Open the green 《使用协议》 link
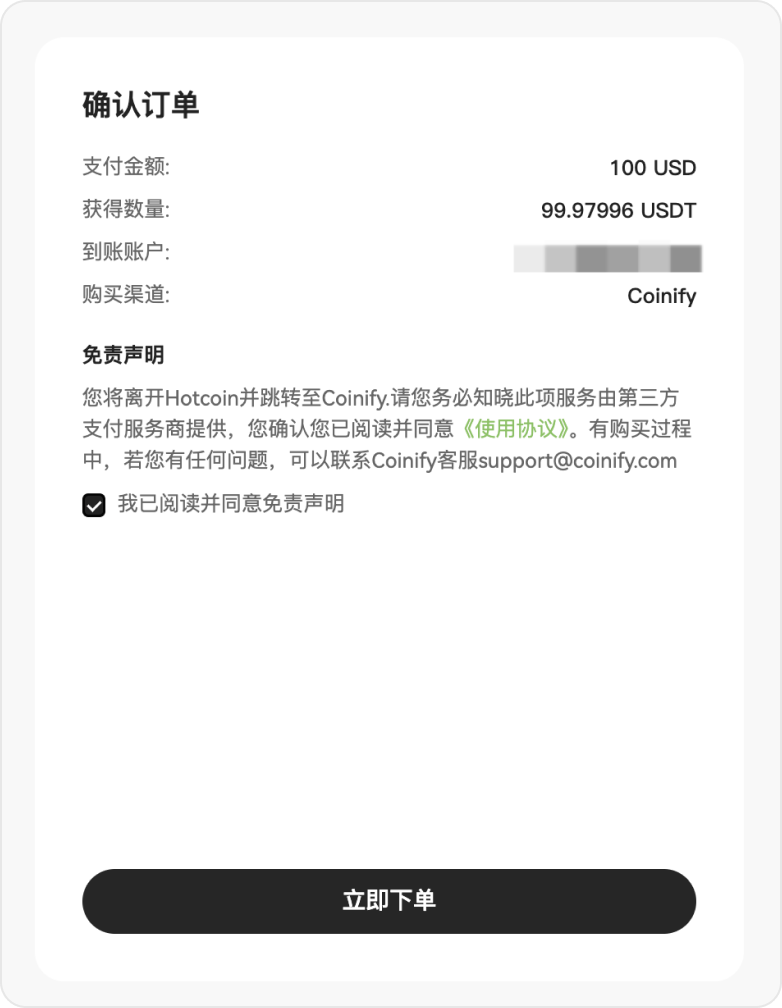This screenshot has width=782, height=1008. [x=519, y=430]
